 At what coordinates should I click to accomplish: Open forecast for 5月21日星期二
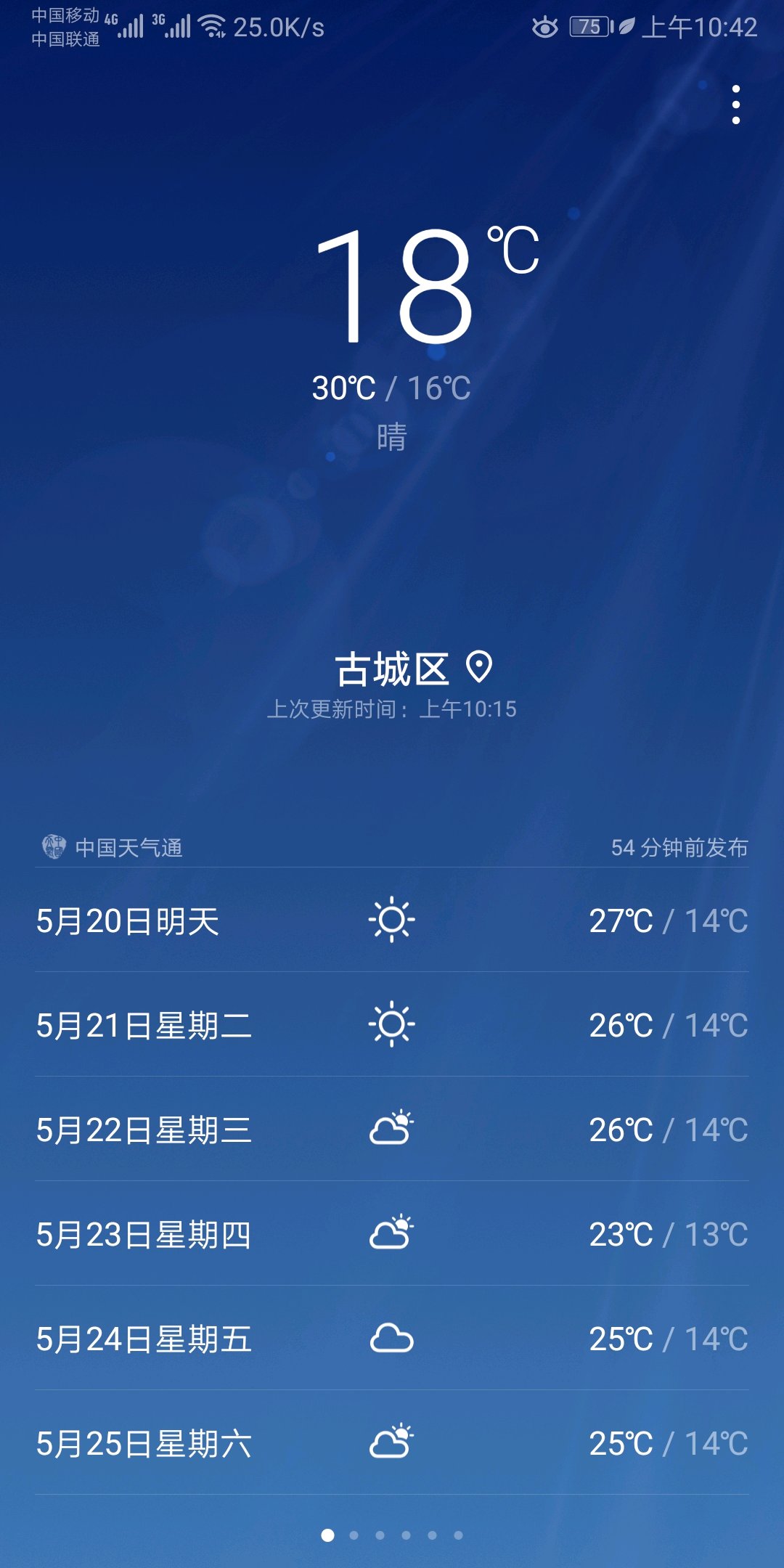[392, 1025]
